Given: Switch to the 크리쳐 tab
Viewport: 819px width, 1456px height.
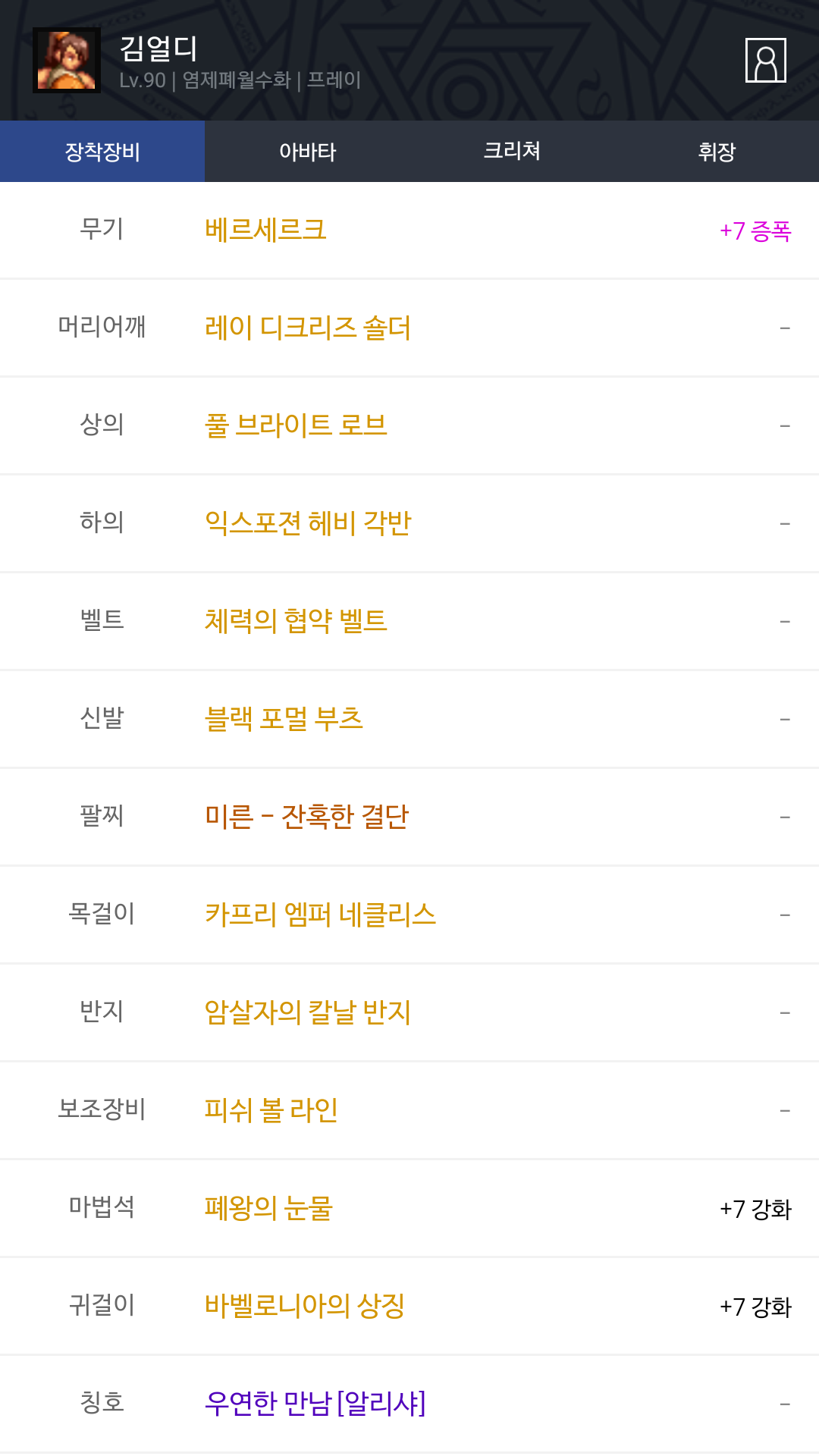Looking at the screenshot, I should [x=512, y=151].
